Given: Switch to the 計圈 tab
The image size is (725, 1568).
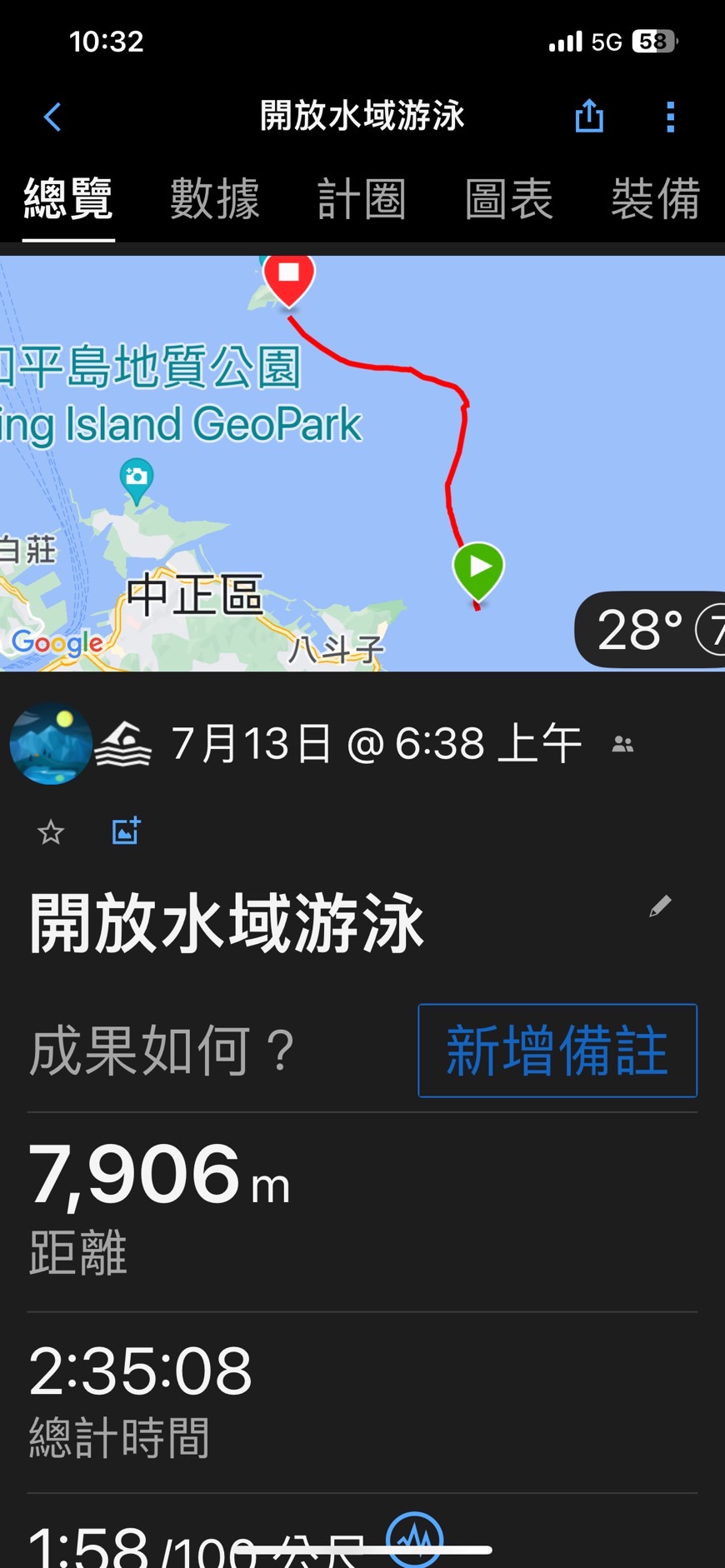Looking at the screenshot, I should 362,199.
